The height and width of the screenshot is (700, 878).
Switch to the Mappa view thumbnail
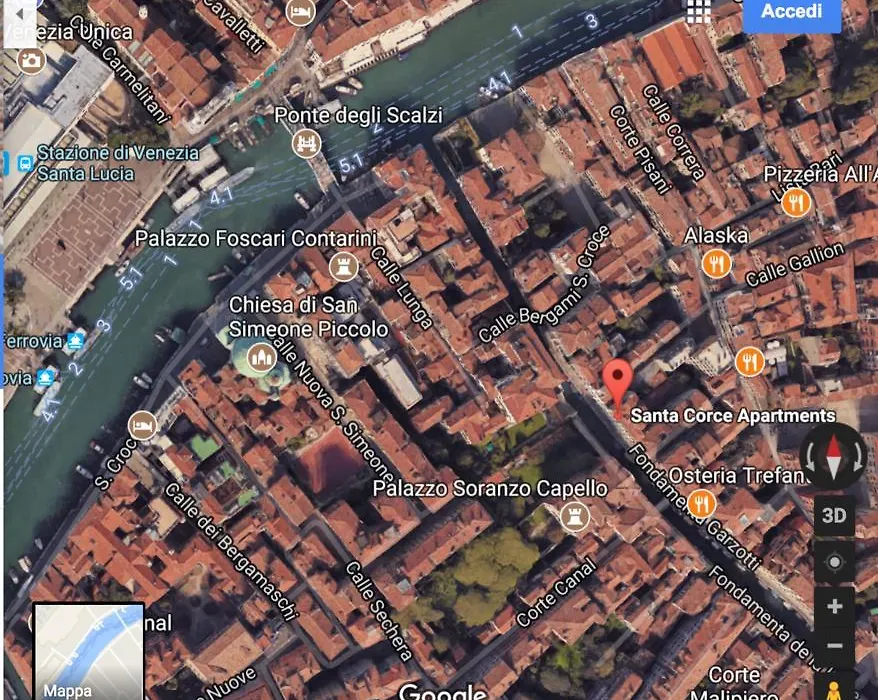[89, 651]
